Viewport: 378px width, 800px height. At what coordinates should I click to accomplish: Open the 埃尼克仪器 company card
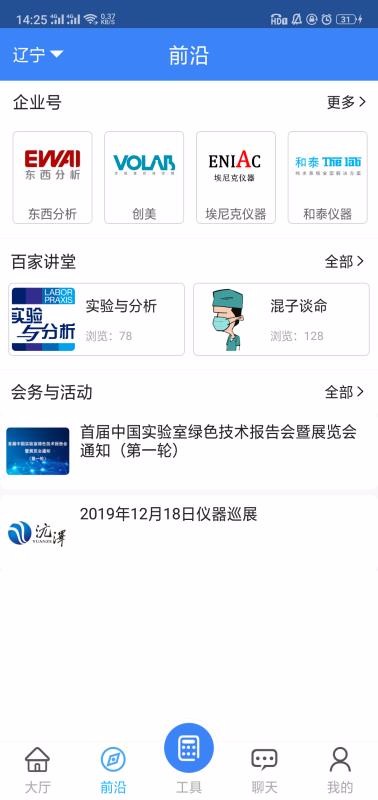click(236, 178)
